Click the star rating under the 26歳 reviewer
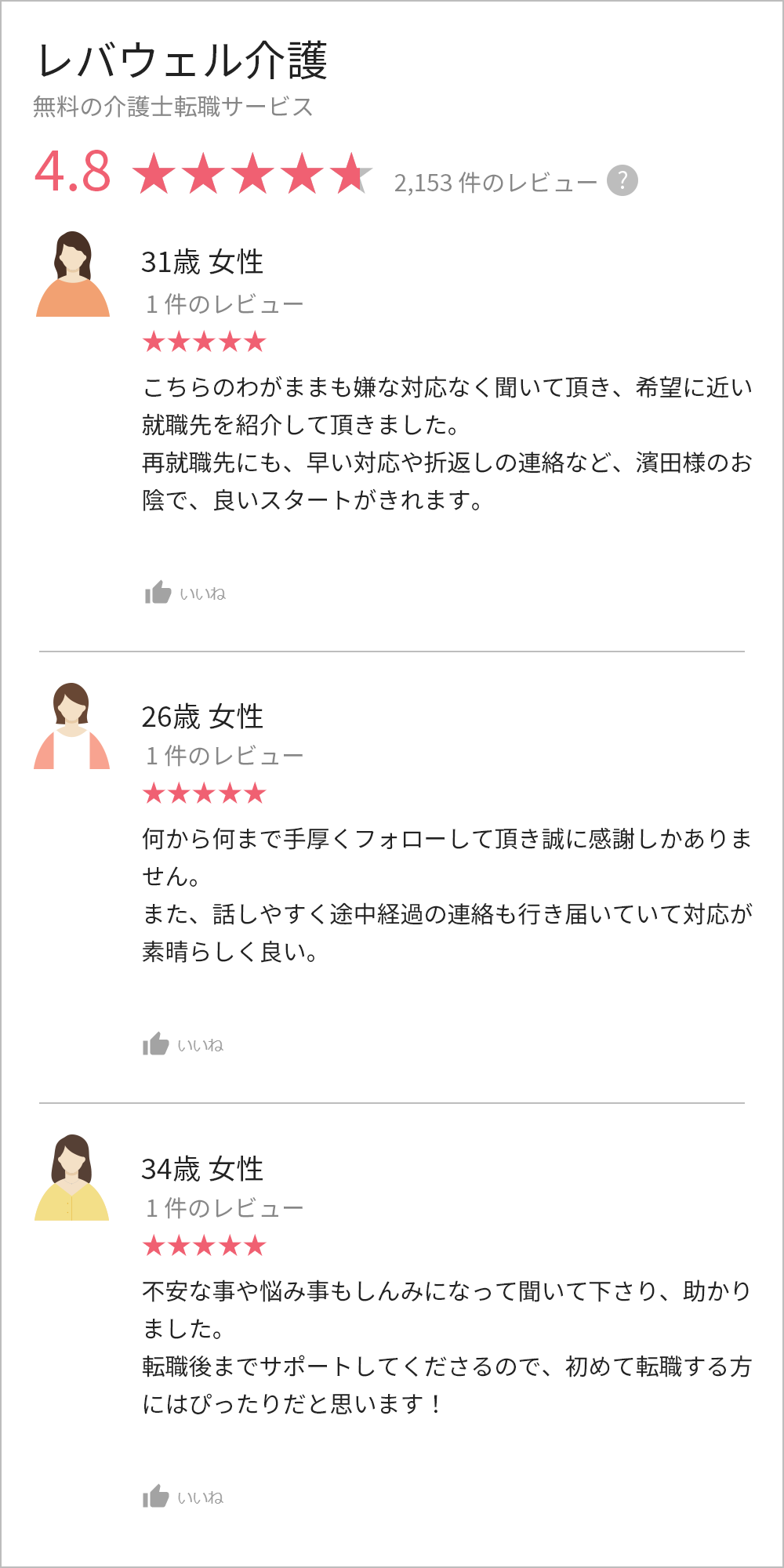Screen dimensions: 784x1568 point(202,792)
